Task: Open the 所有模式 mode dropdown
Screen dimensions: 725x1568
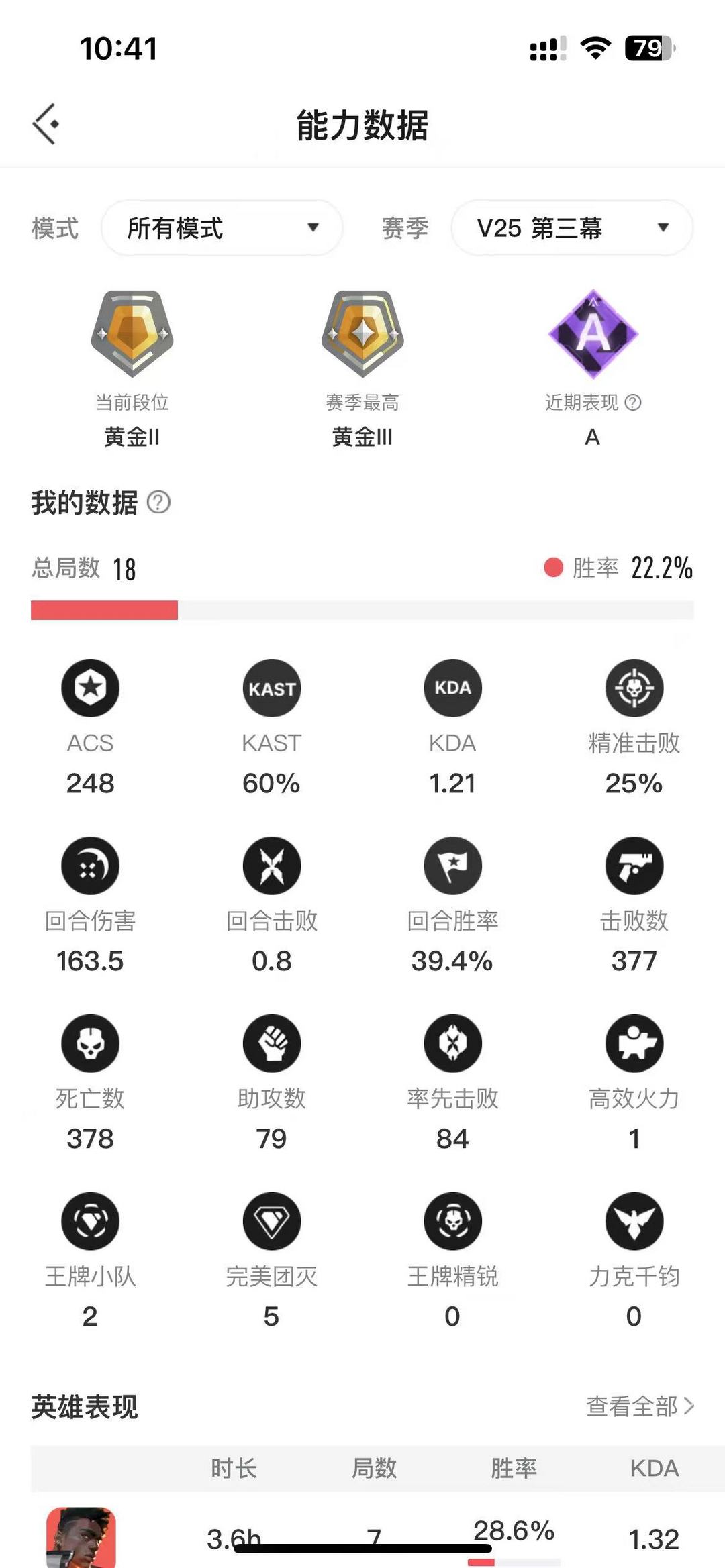Action: click(x=222, y=228)
